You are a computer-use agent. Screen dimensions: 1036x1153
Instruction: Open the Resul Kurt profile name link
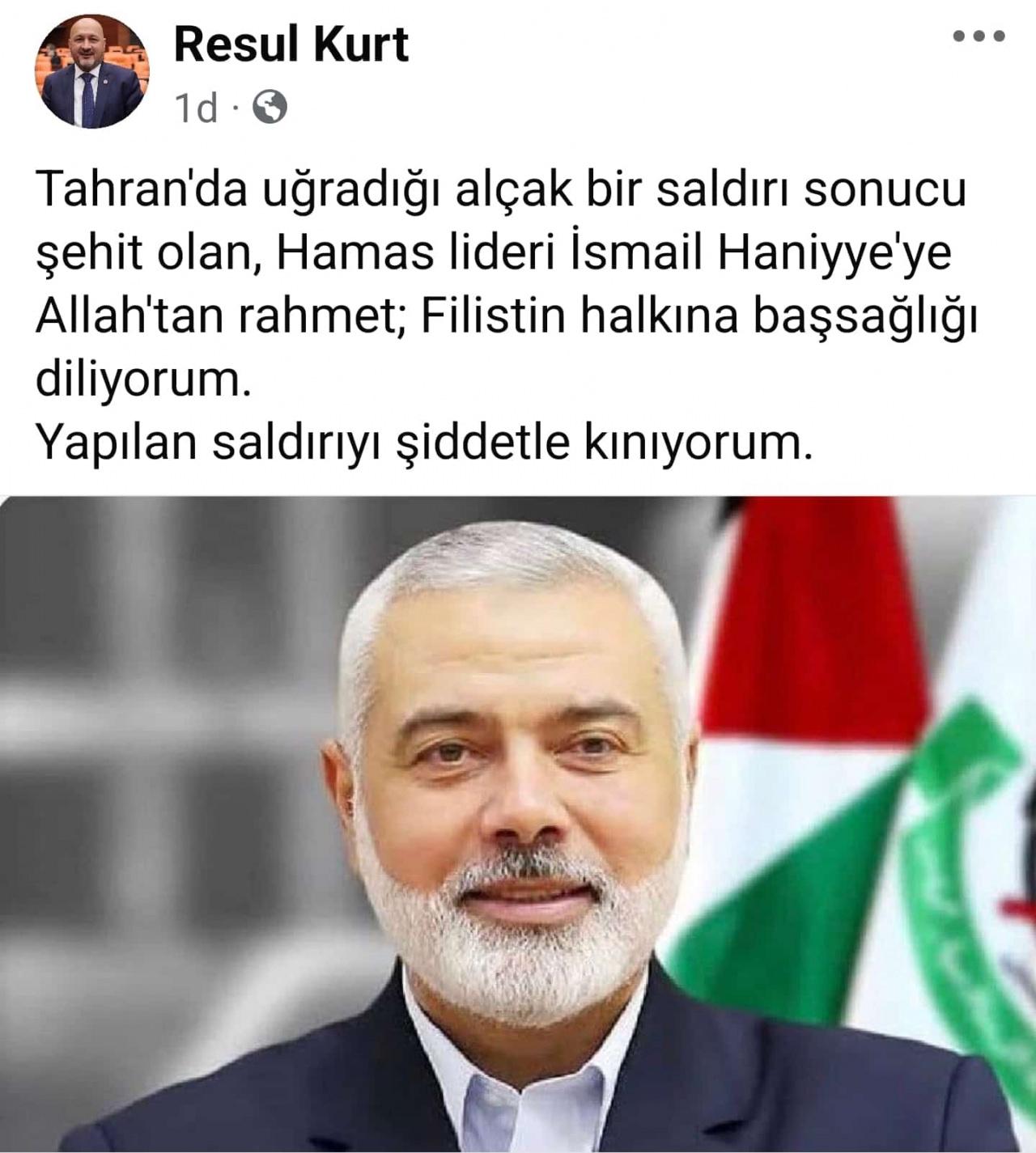(291, 45)
